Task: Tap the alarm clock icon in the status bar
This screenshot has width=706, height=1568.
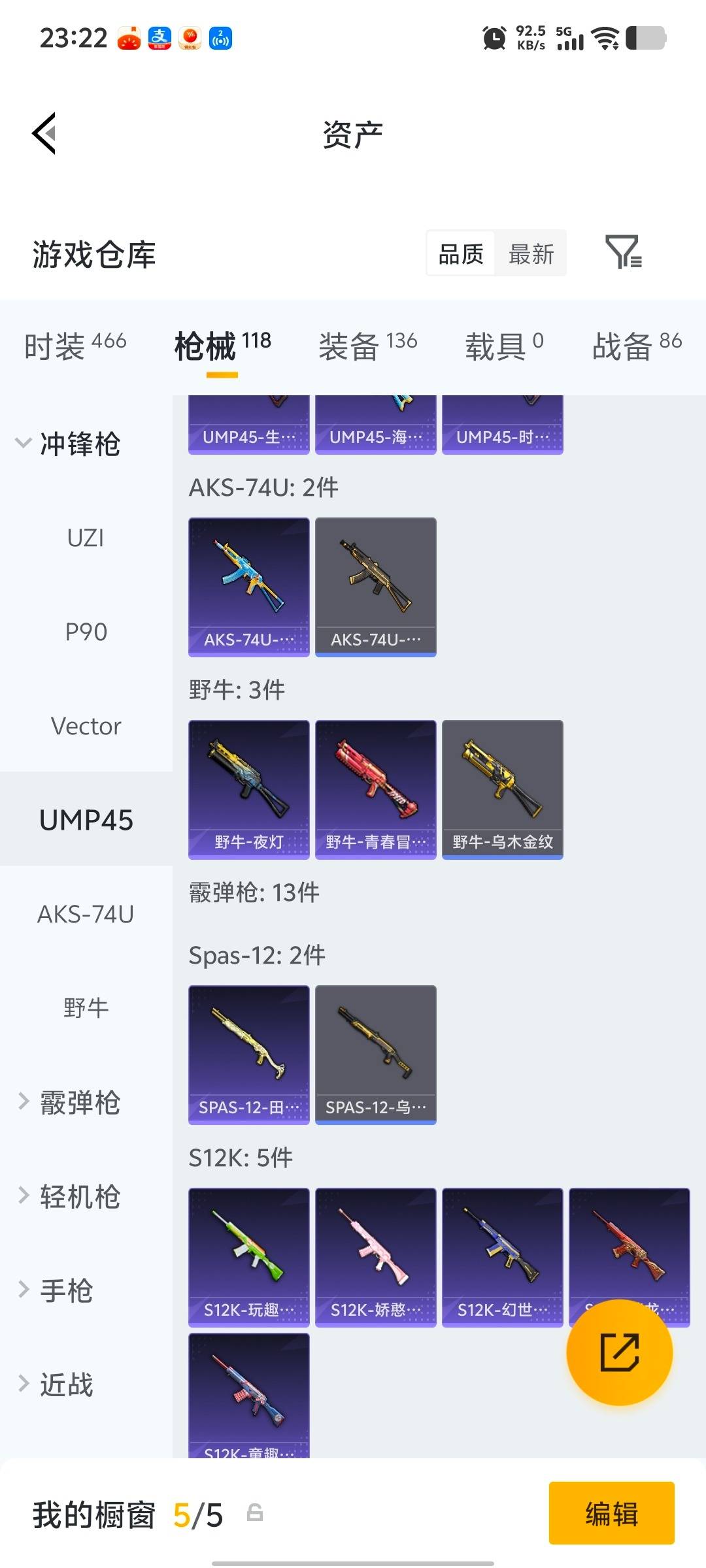Action: tap(495, 37)
